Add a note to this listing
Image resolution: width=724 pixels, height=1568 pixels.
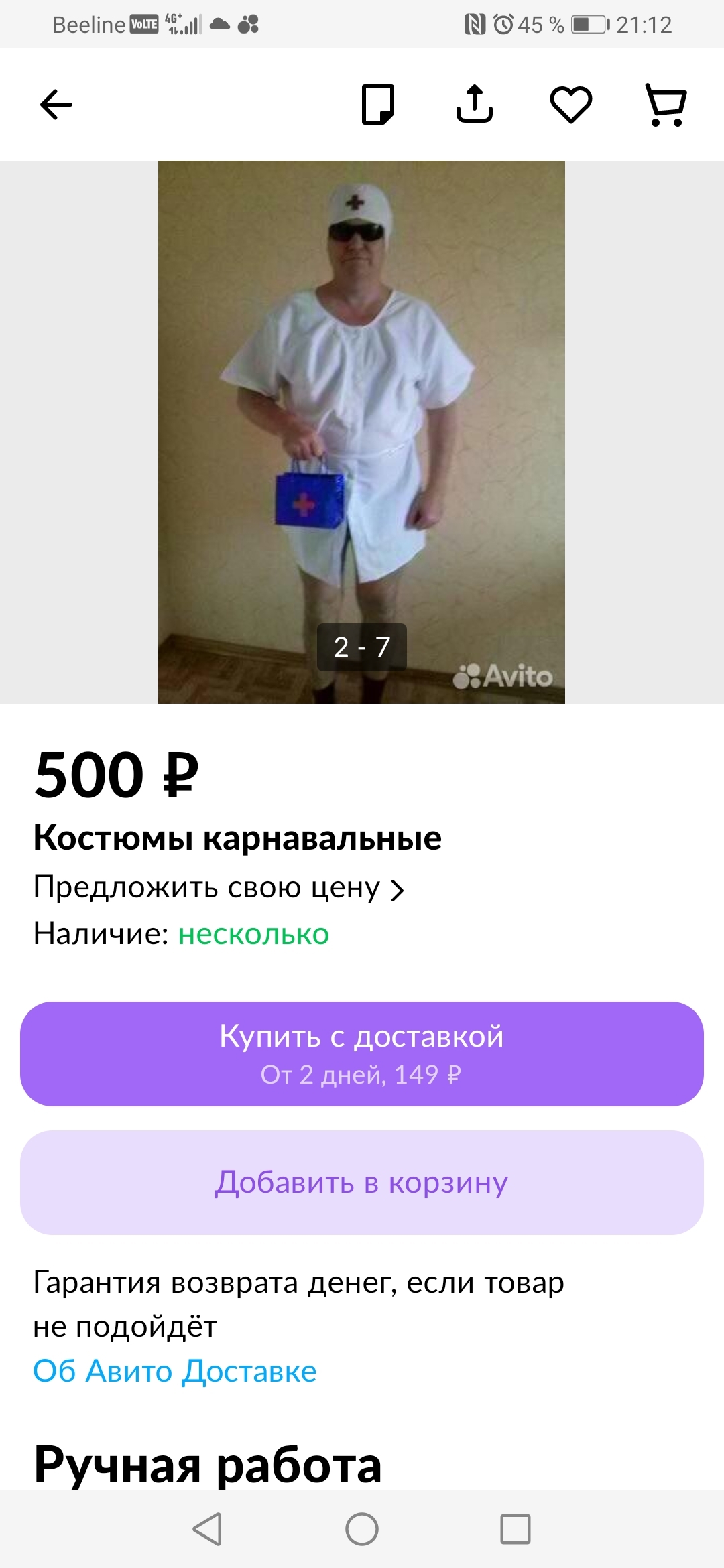pos(378,105)
